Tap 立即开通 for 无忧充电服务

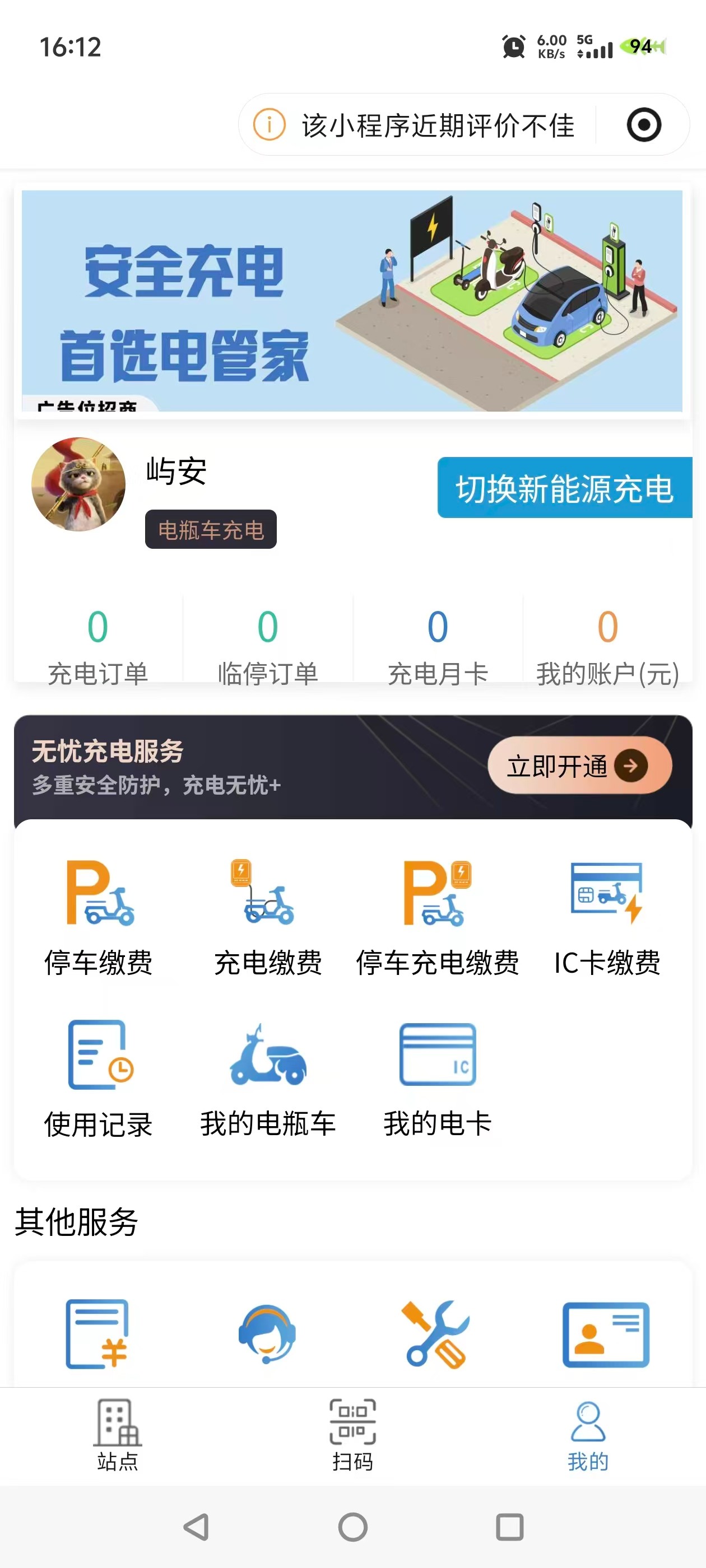(x=579, y=765)
